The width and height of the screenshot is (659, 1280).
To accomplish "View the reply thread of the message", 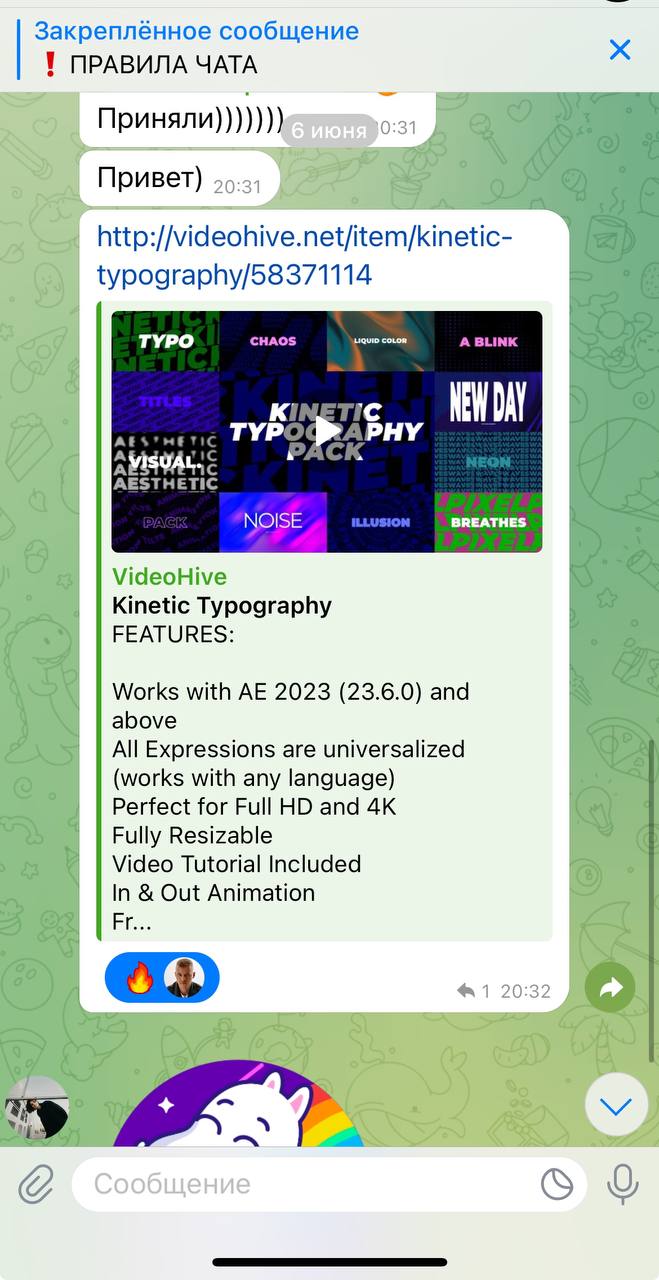I will coord(474,991).
